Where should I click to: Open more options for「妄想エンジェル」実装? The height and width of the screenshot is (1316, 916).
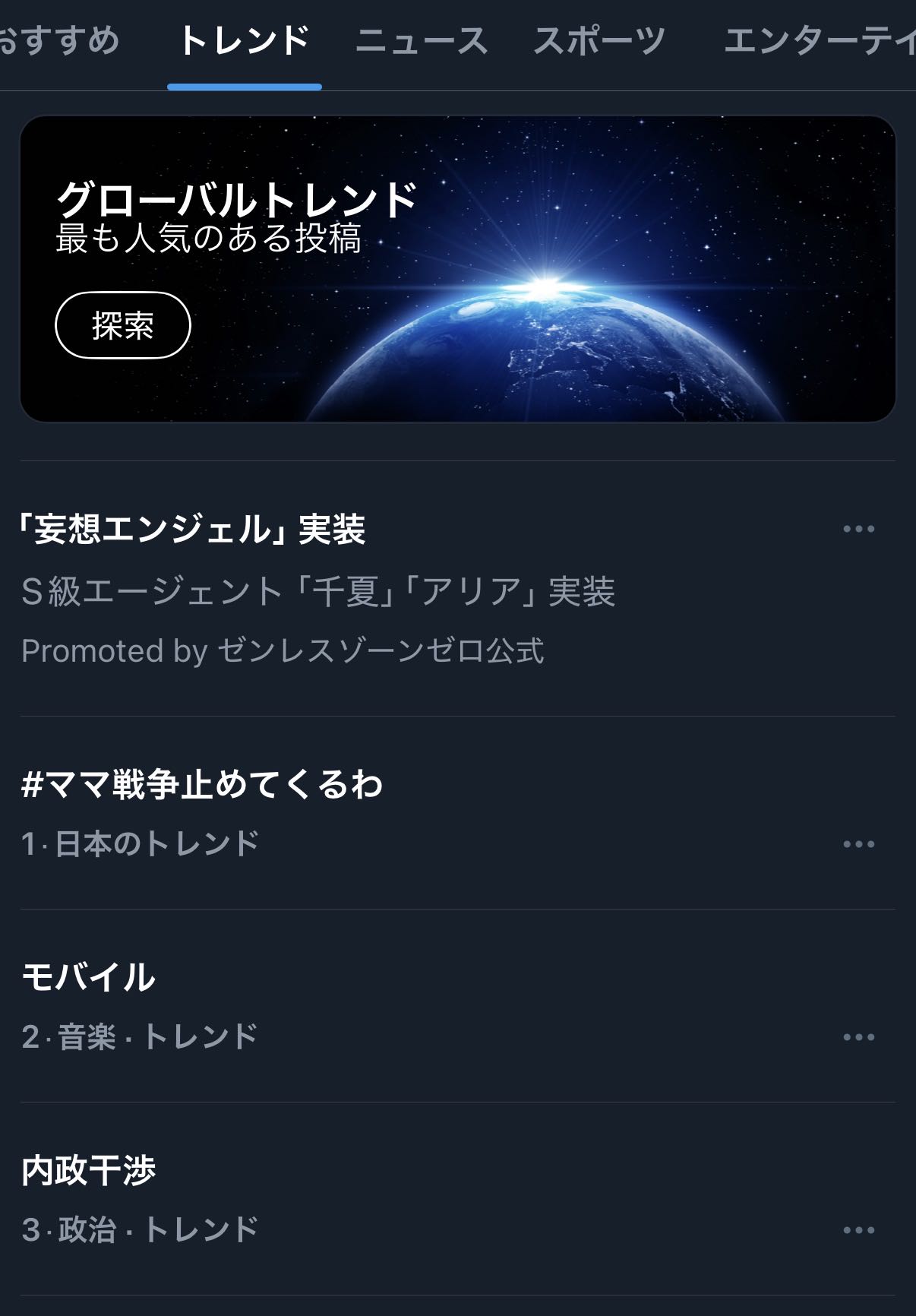[x=858, y=529]
